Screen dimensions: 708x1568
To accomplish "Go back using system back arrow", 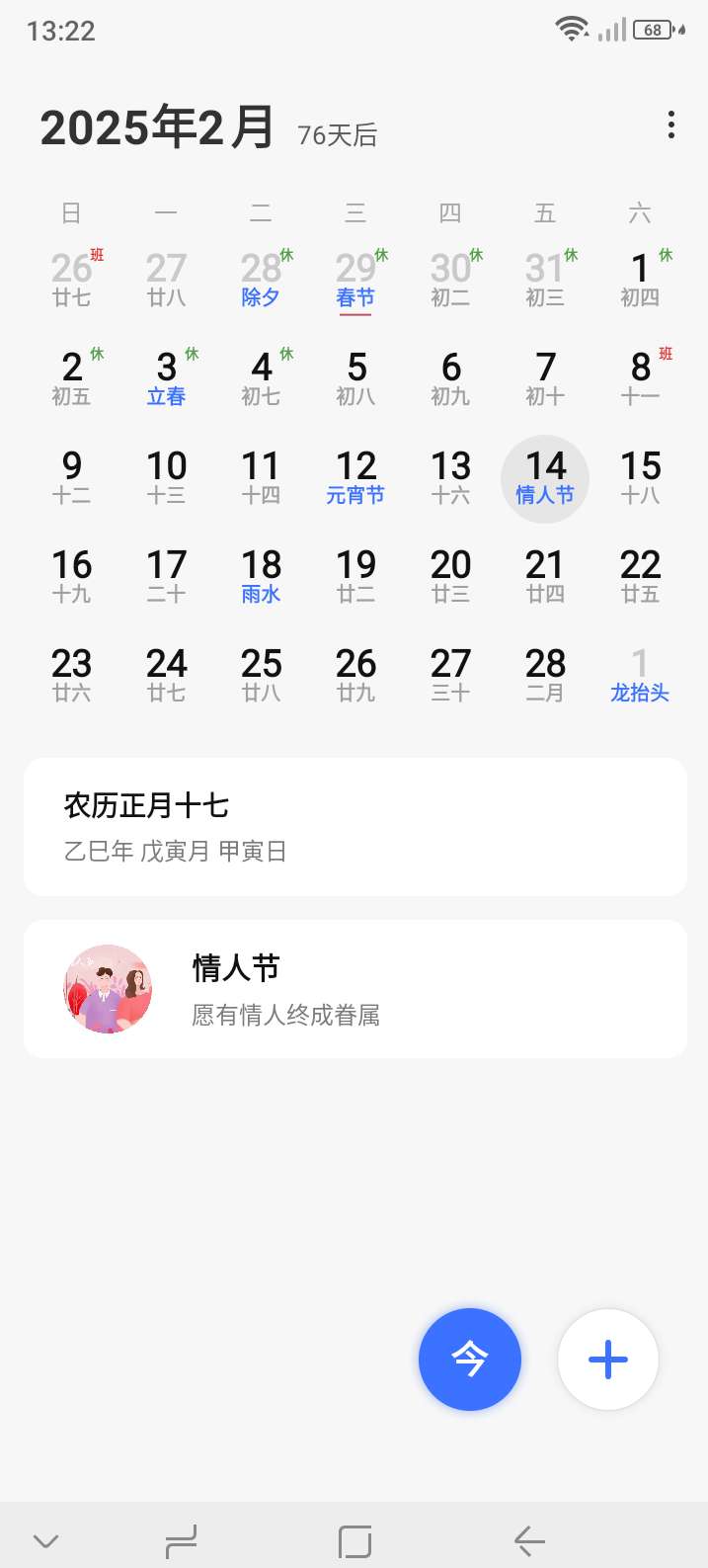I will (x=530, y=1540).
